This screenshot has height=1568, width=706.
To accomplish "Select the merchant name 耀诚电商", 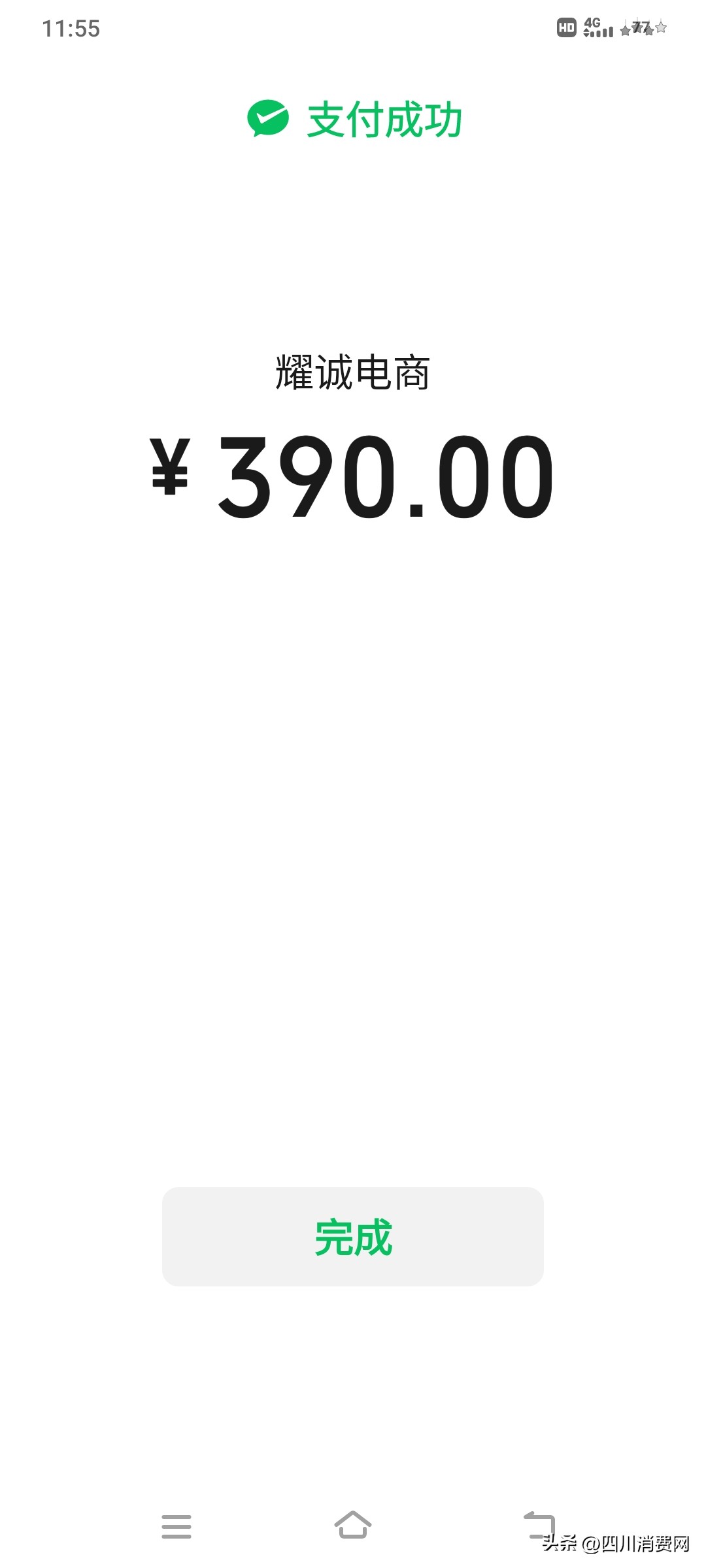I will 353,371.
